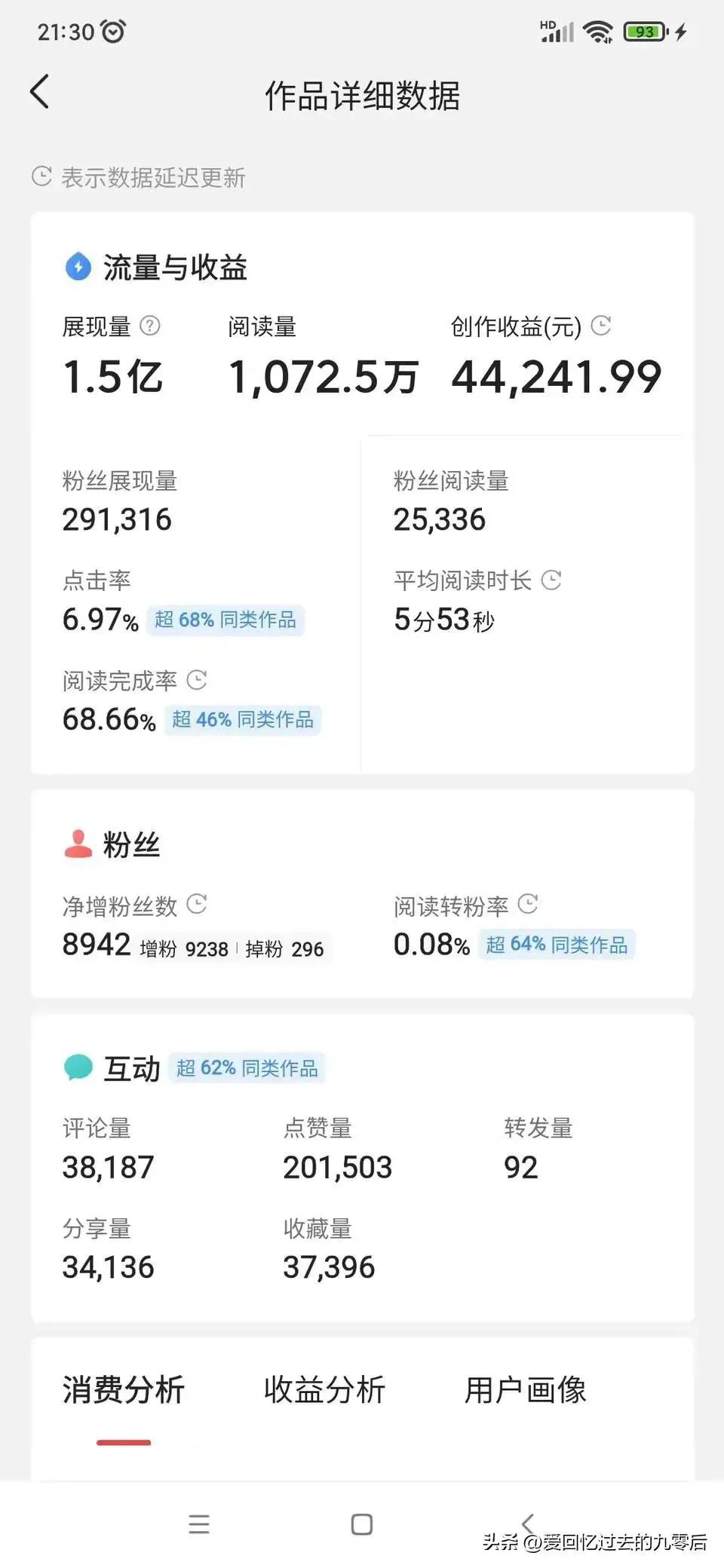Image resolution: width=724 pixels, height=1568 pixels.
Task: Switch to the 用户画像 tab
Action: (x=526, y=1389)
